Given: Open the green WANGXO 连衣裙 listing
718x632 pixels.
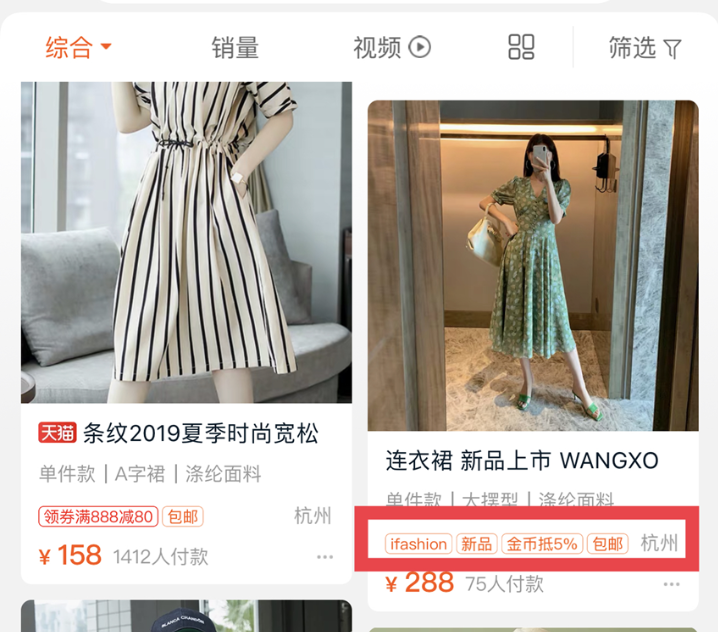Looking at the screenshot, I should pyautogui.click(x=532, y=266).
